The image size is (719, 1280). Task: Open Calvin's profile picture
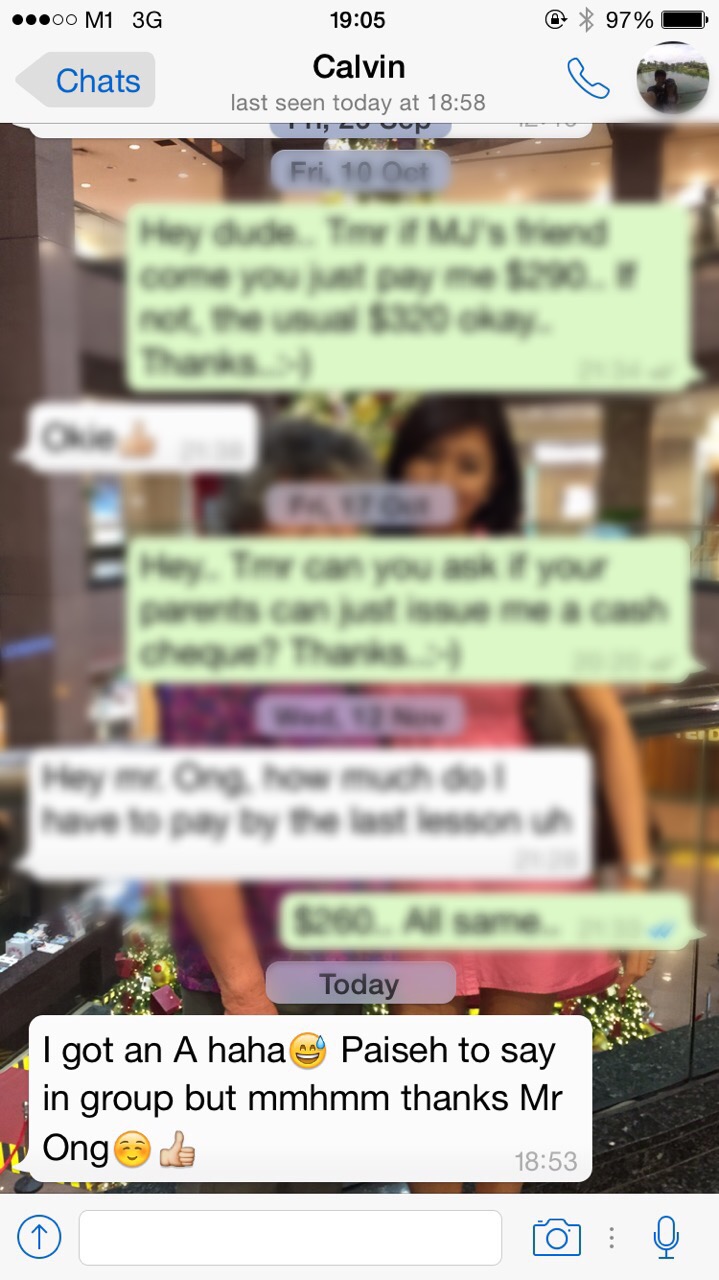coord(672,80)
